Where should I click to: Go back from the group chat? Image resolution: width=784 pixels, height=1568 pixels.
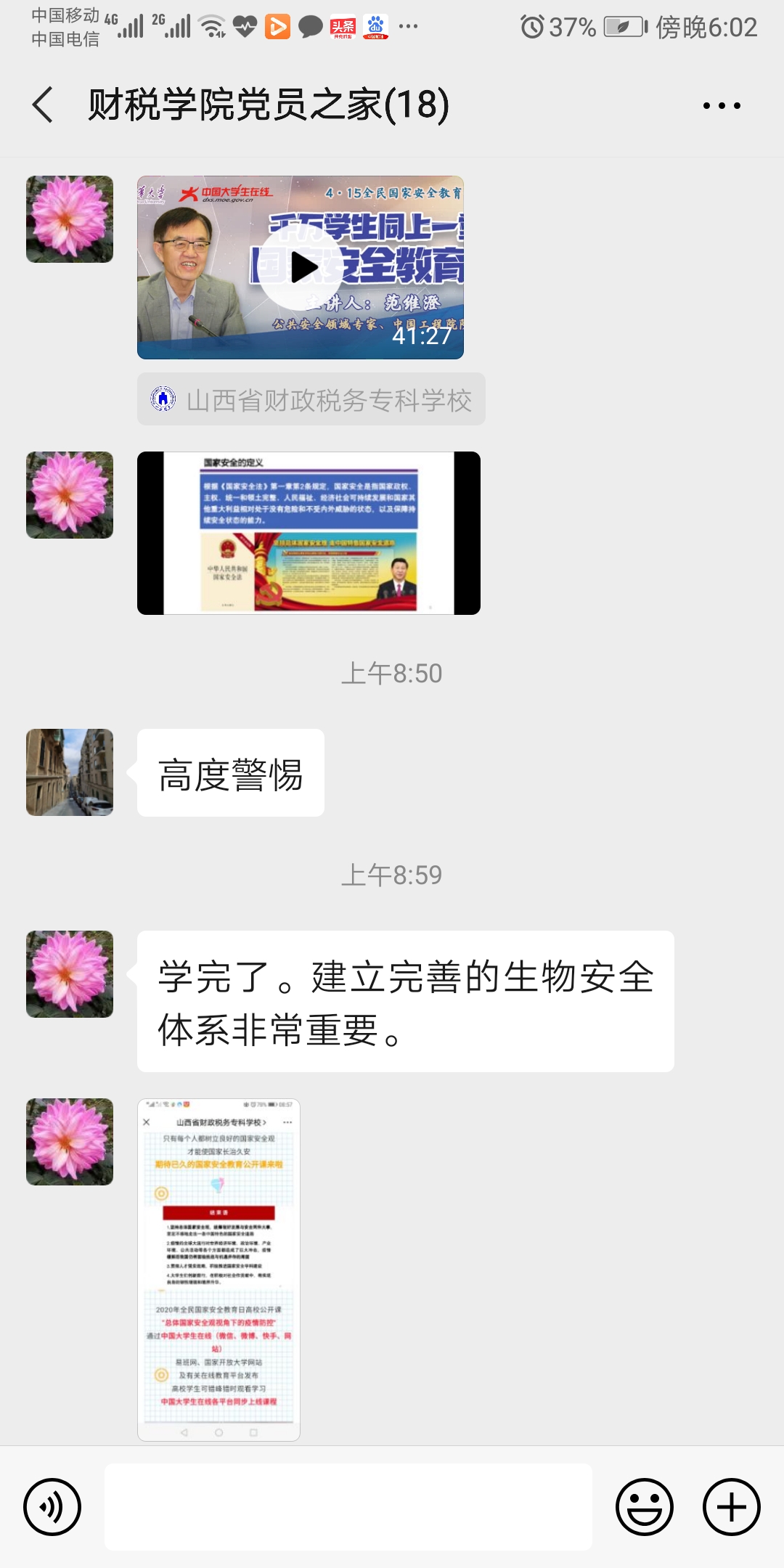click(44, 105)
